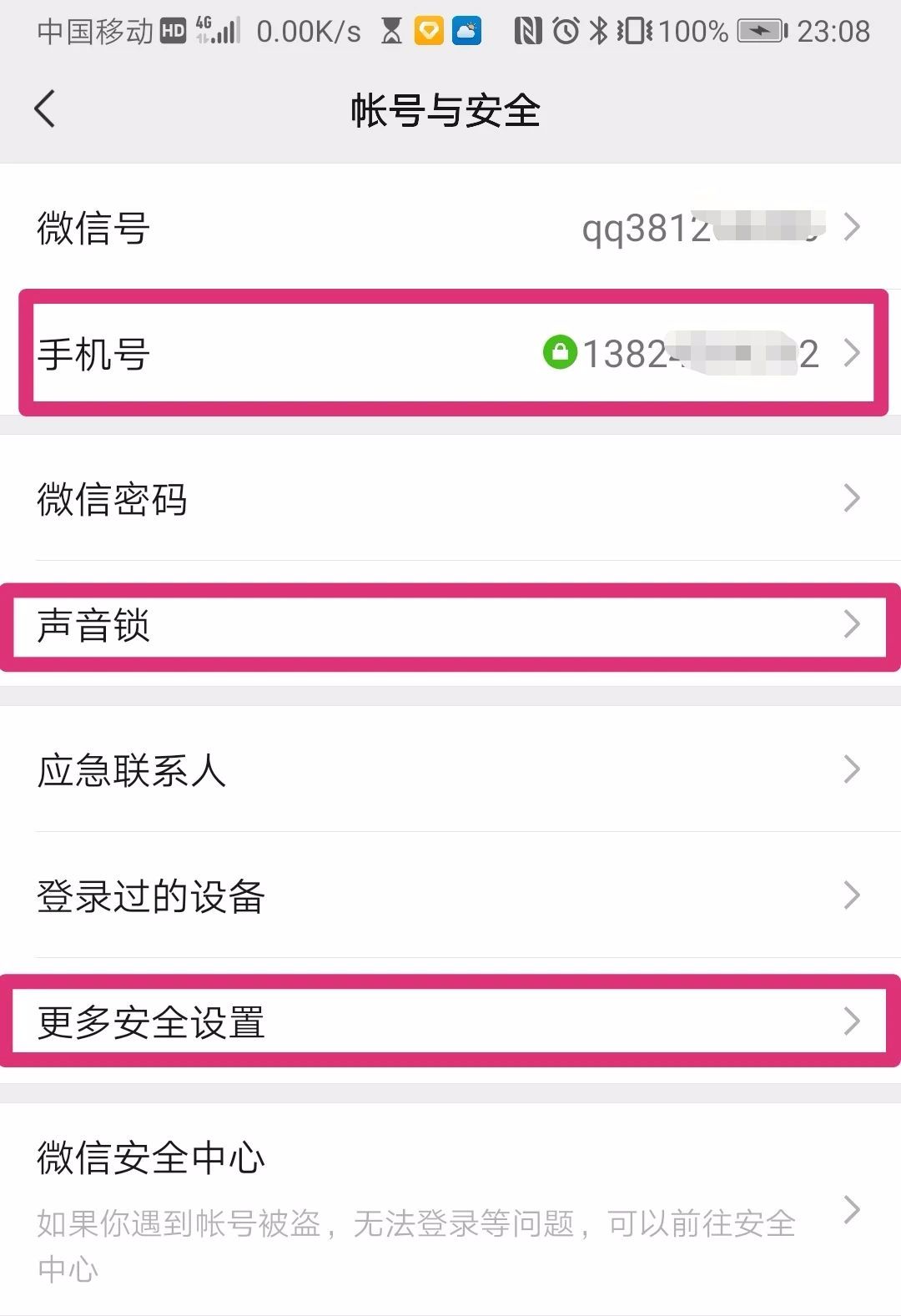901x1316 pixels.
Task: Expand the chevron on the 微信号 row
Action: [853, 226]
